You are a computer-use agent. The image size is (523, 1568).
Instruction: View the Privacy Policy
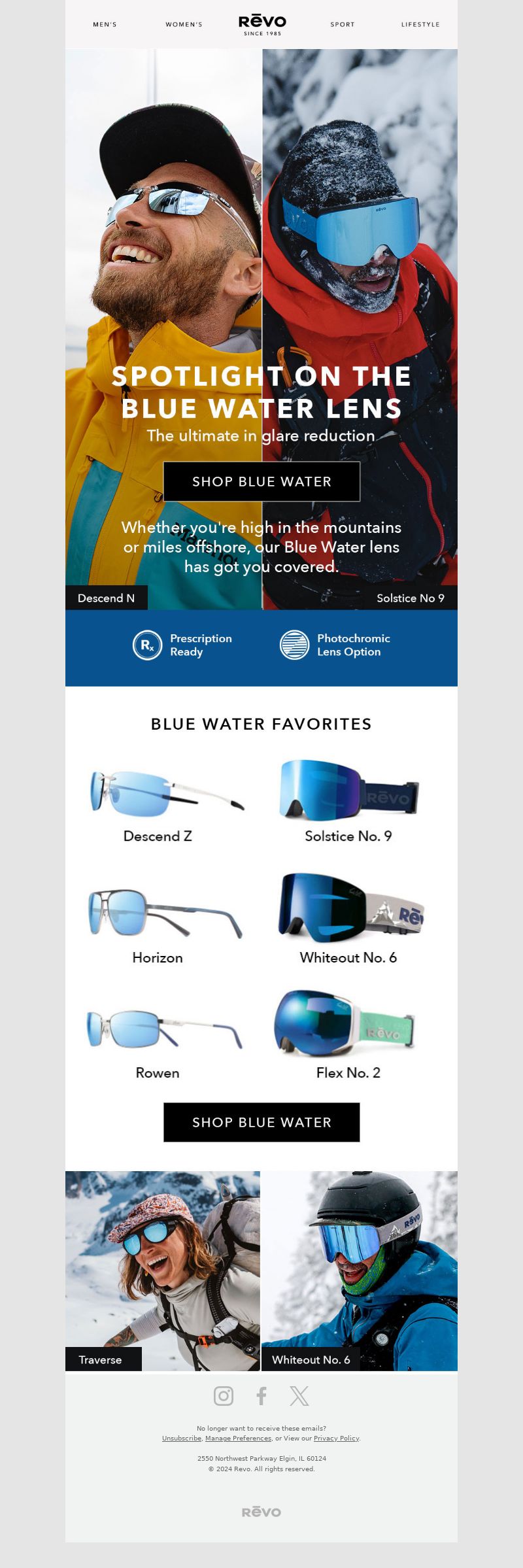tap(336, 1439)
